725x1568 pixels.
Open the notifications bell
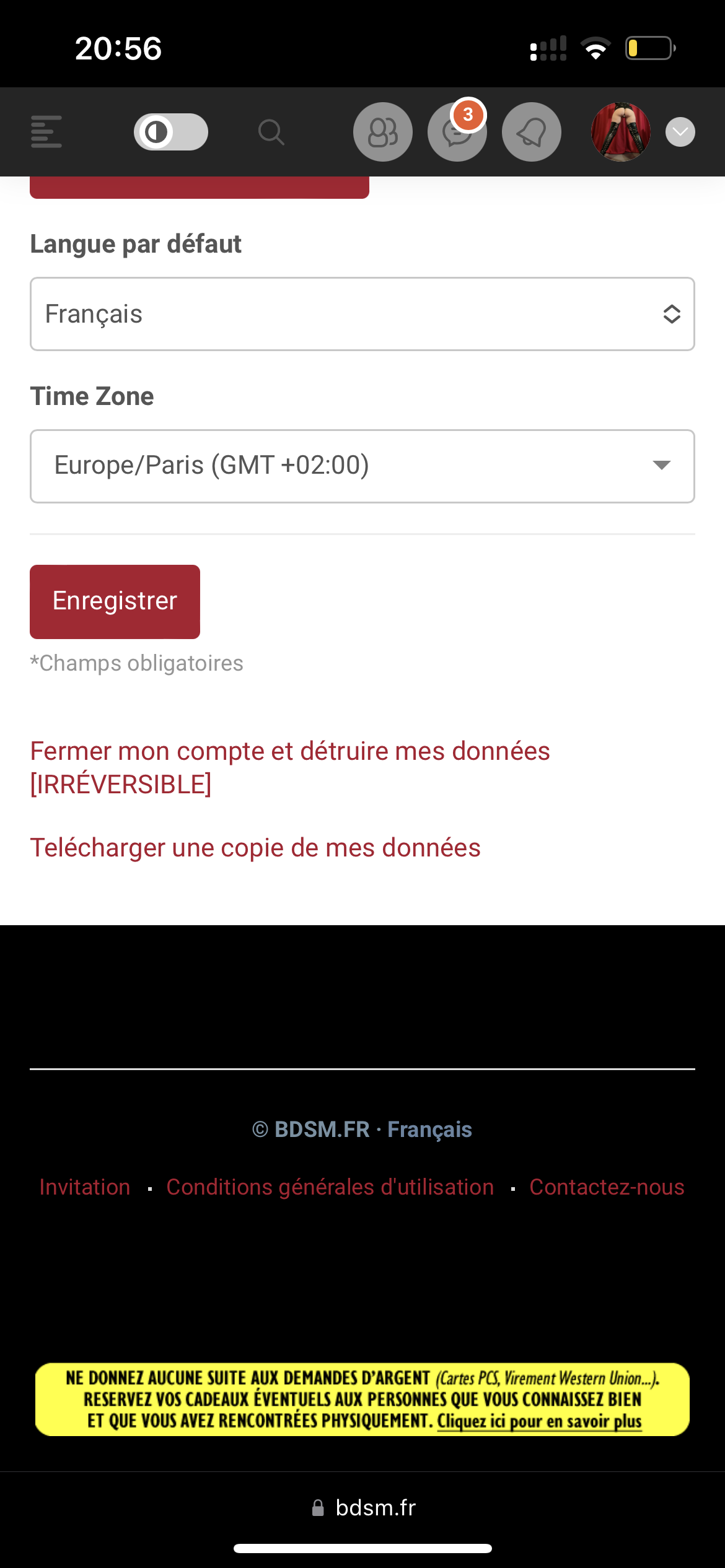(x=531, y=132)
